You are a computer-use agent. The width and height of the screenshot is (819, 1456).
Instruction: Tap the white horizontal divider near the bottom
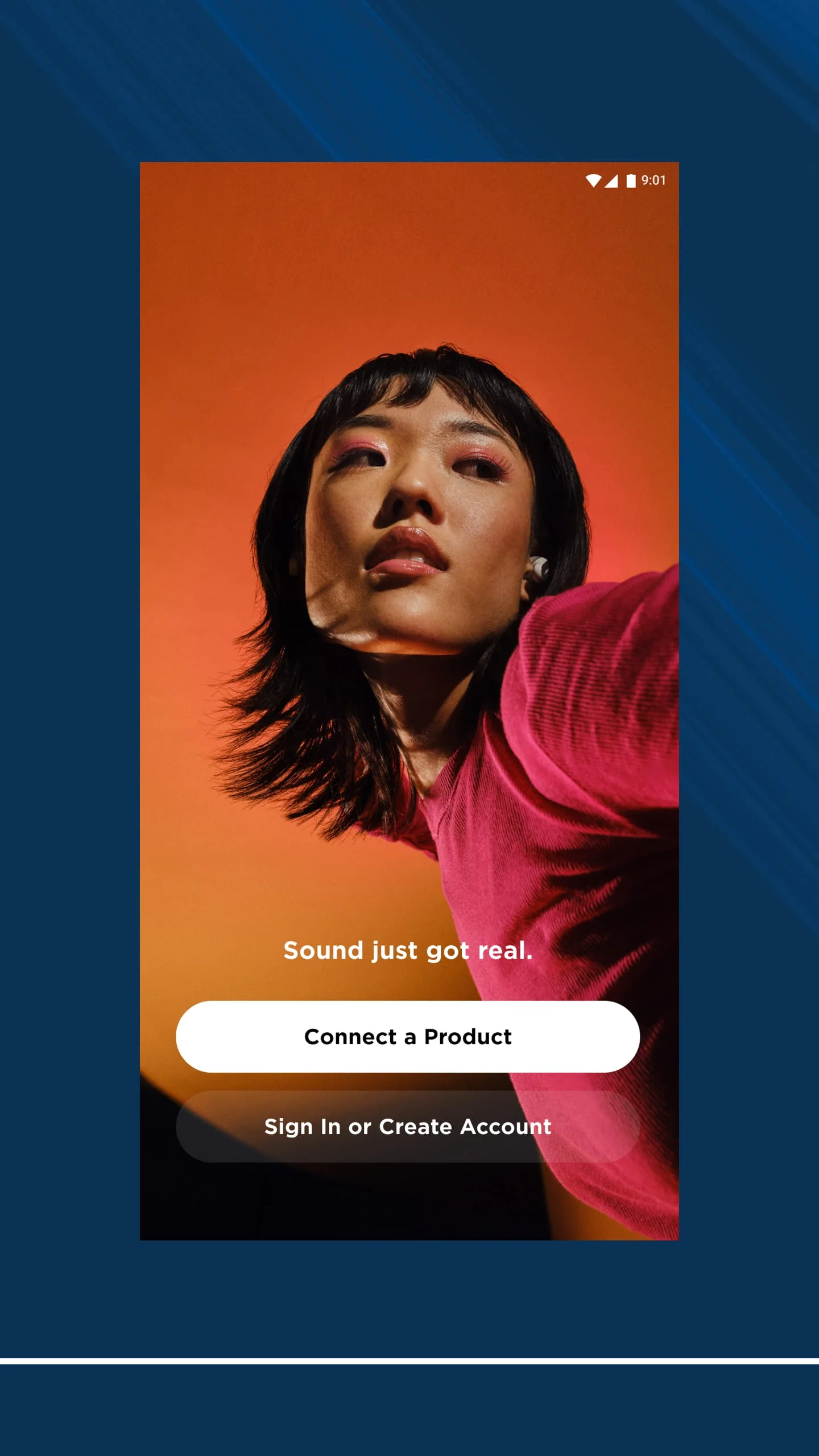(408, 1362)
